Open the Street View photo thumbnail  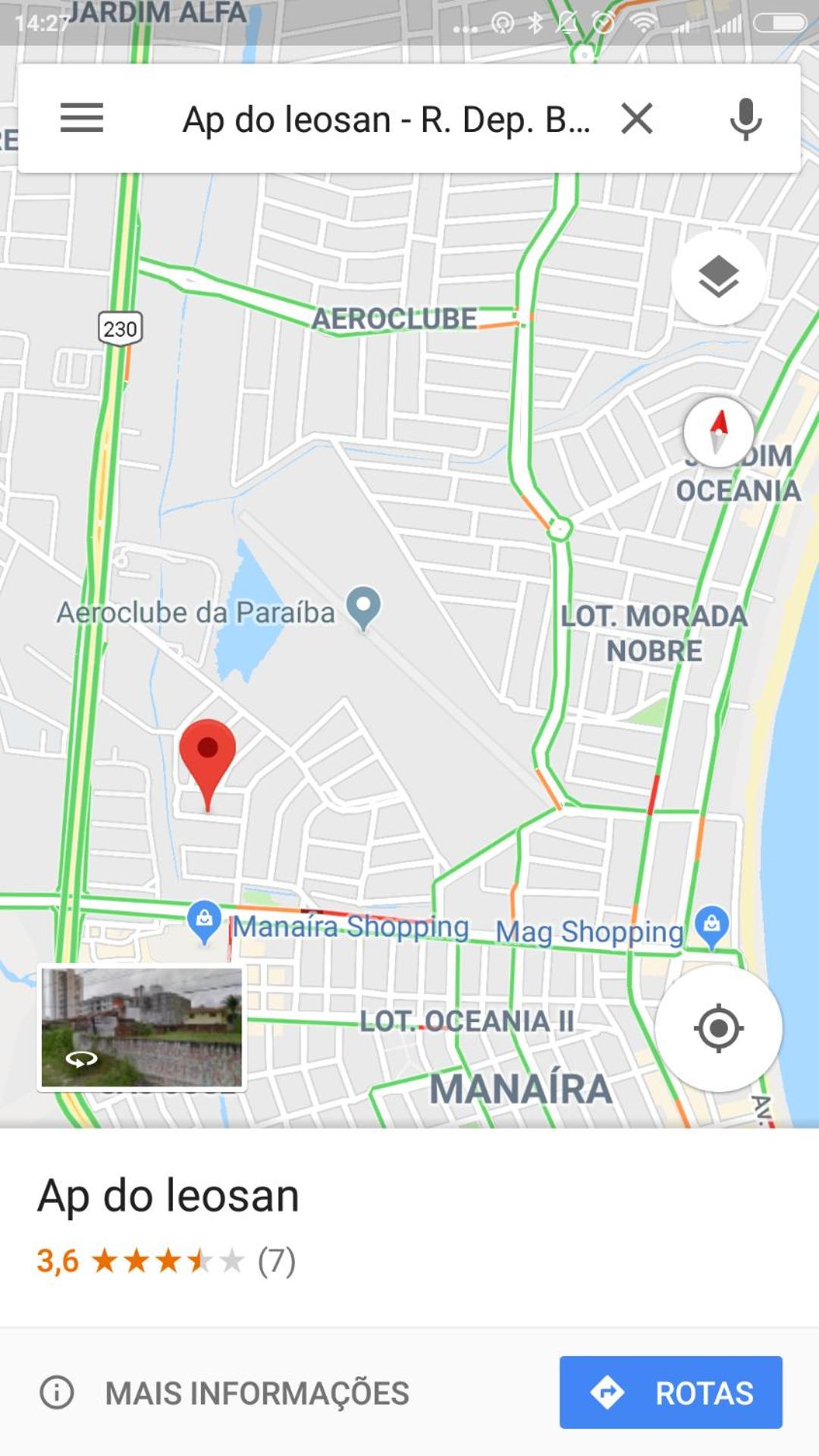pyautogui.click(x=142, y=1027)
